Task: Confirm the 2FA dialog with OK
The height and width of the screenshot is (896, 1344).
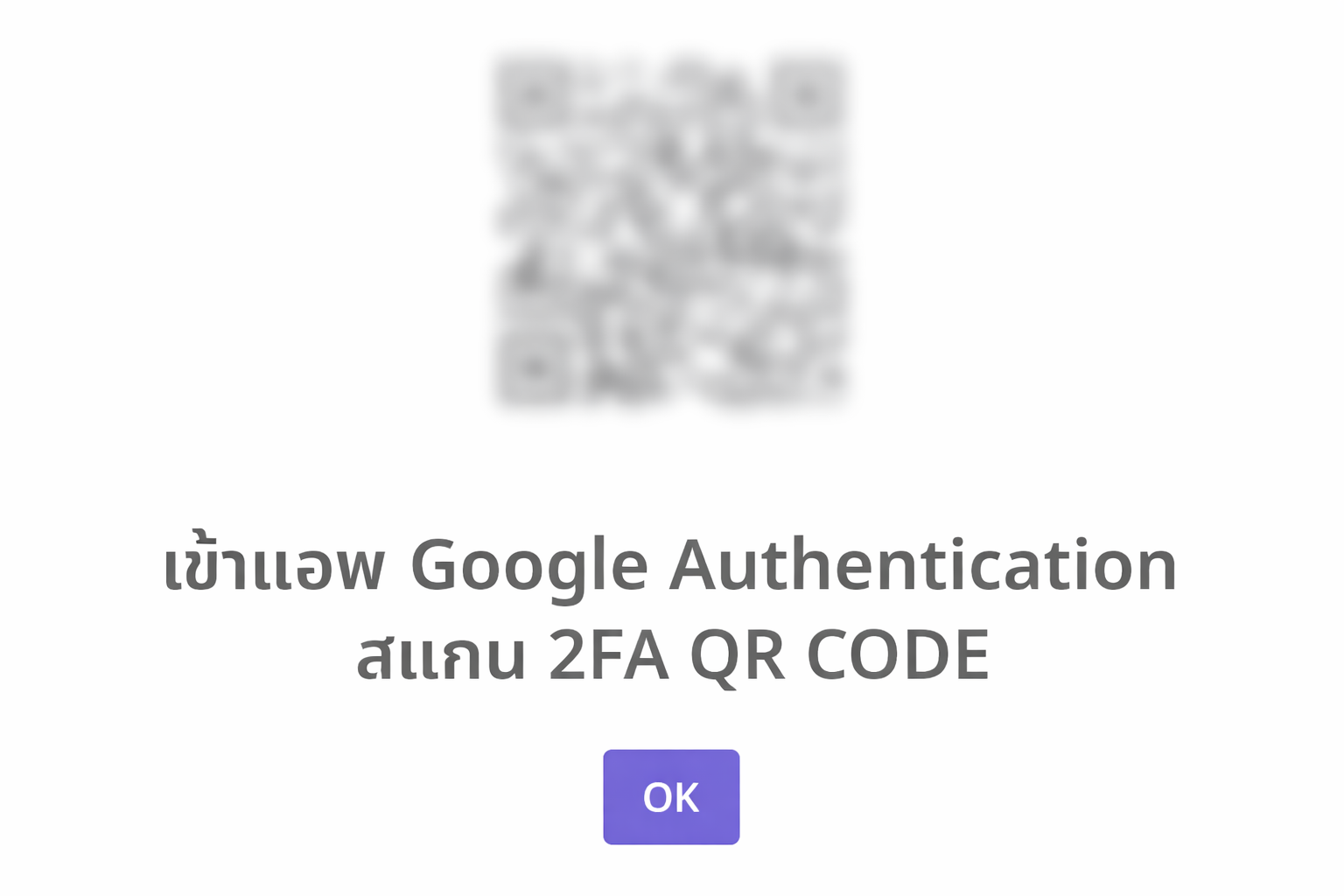Action: pyautogui.click(x=671, y=796)
